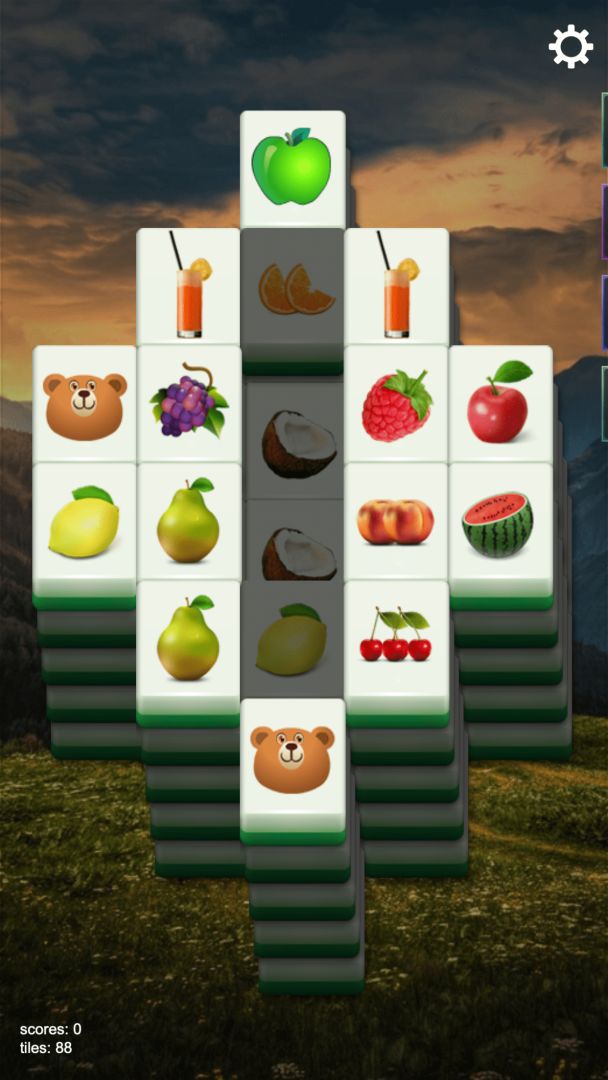The height and width of the screenshot is (1080, 608).
Task: Tap the cherries tile
Action: click(x=396, y=640)
